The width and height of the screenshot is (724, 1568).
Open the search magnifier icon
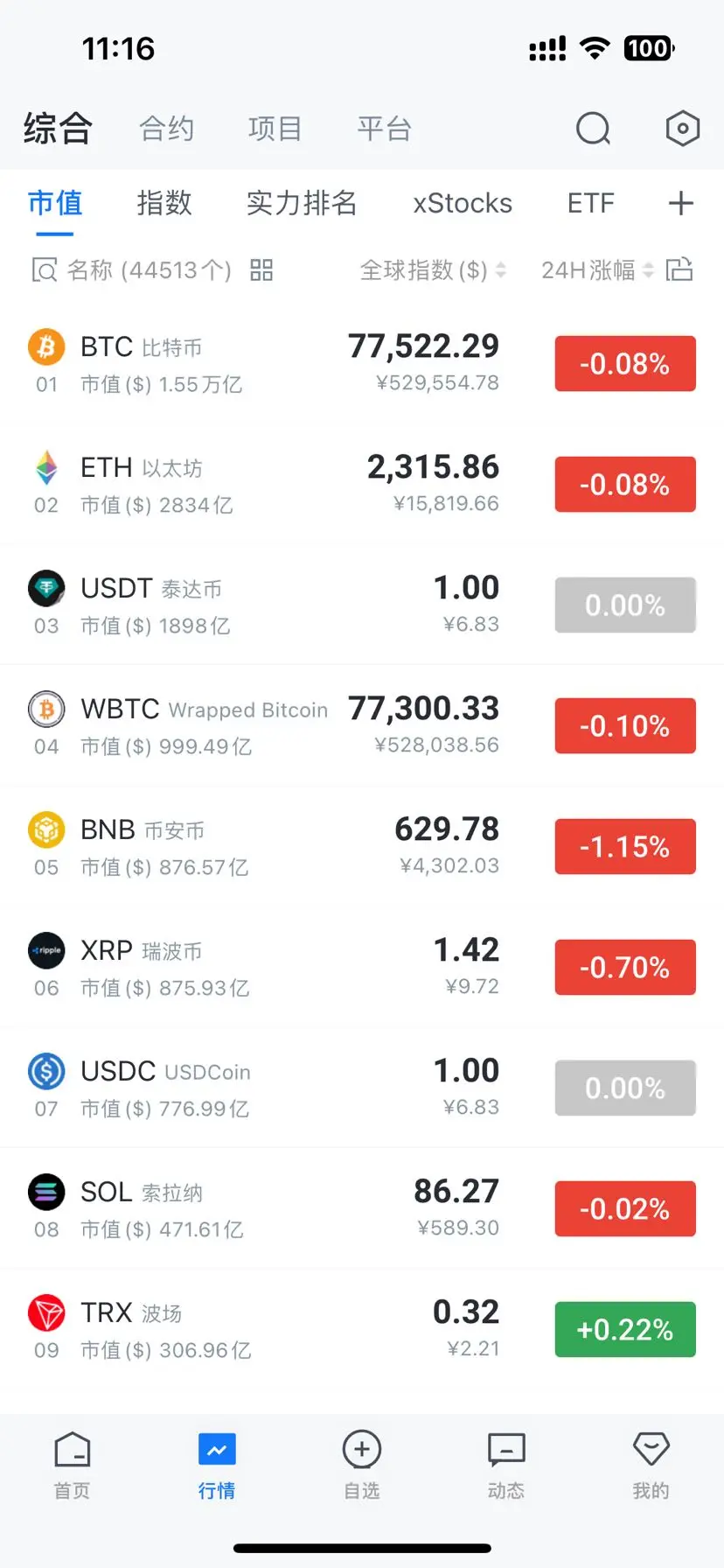coord(593,129)
